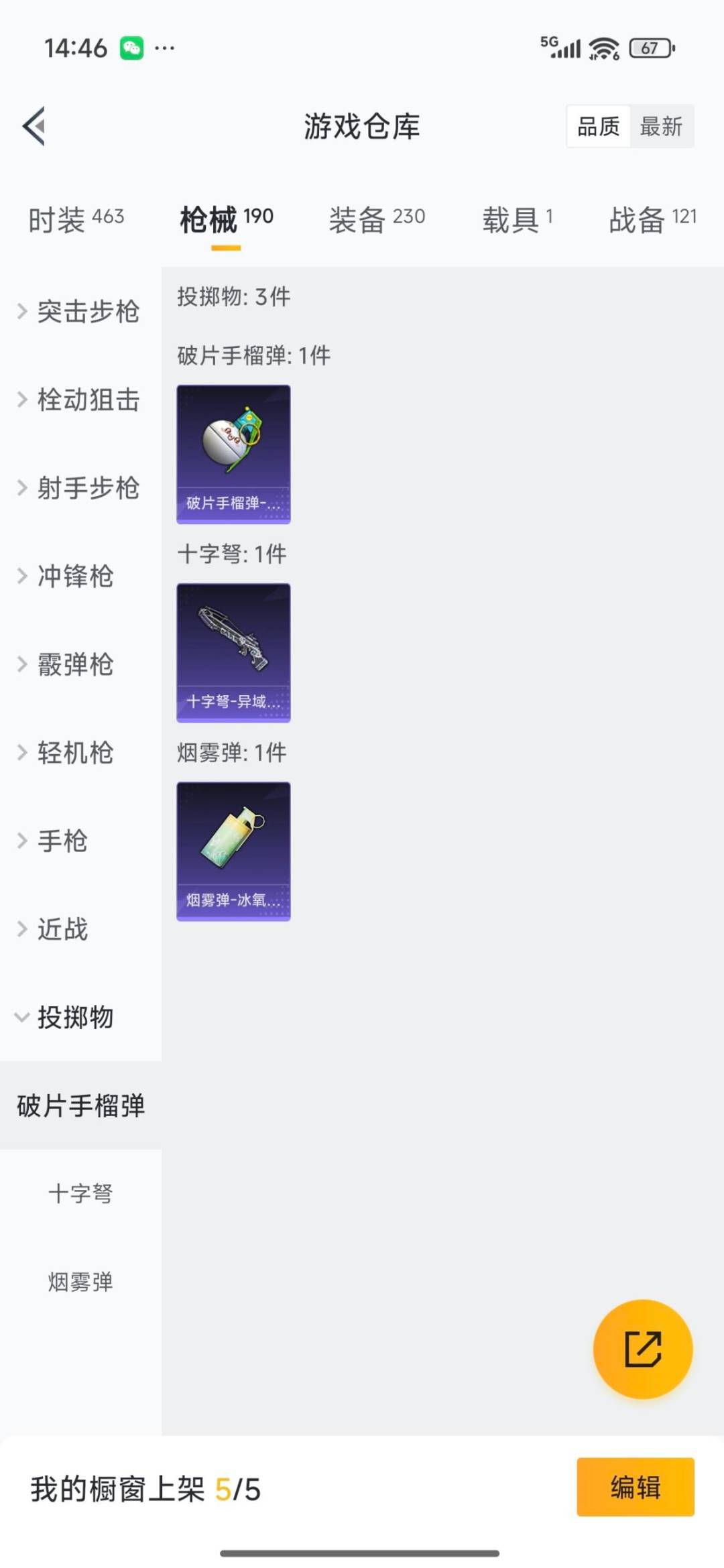
Task: Toggle the 投掷物 category open or closed
Action: (76, 1017)
